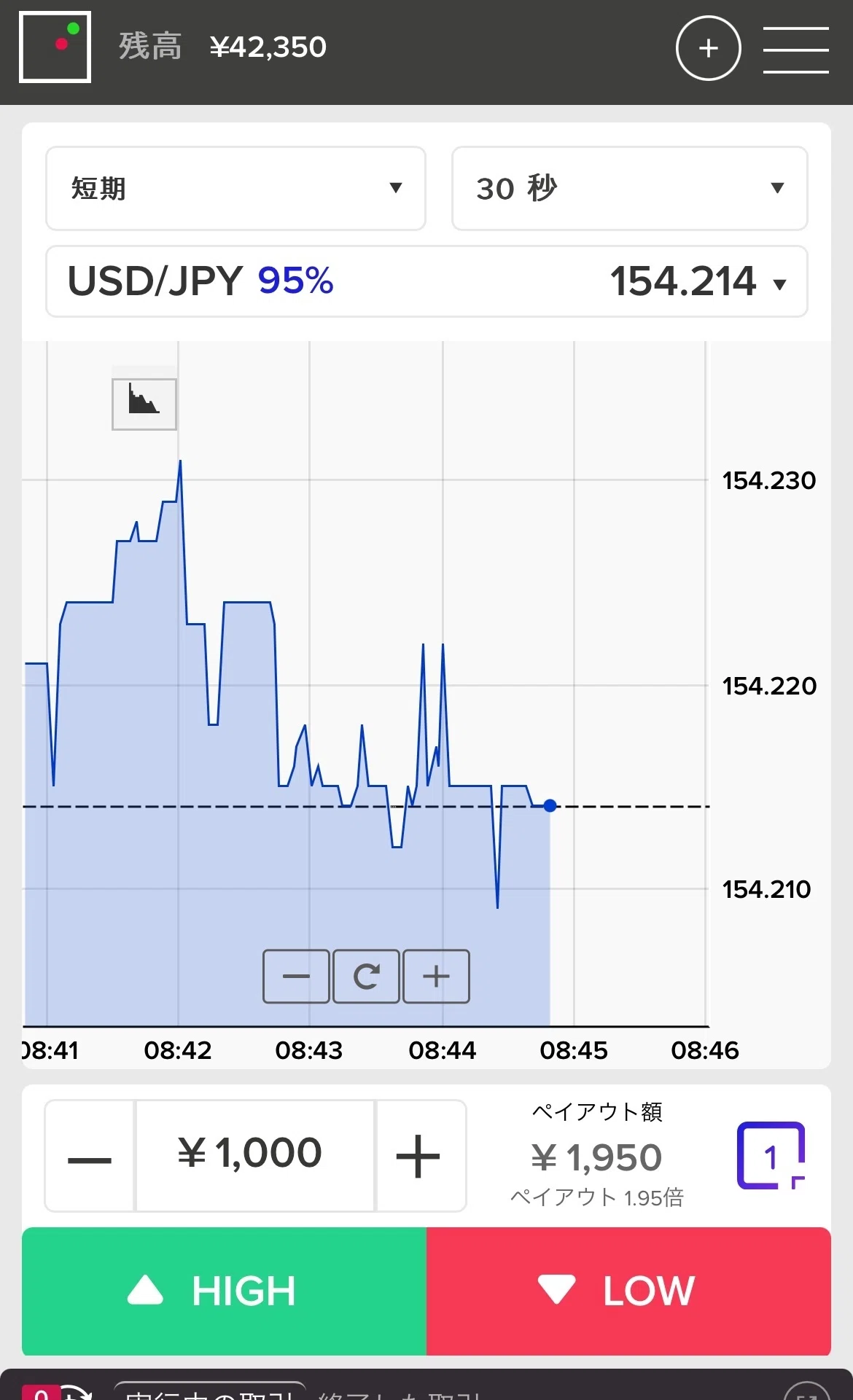This screenshot has height=1400, width=853.
Task: Tap the logo in the header
Action: tap(55, 47)
